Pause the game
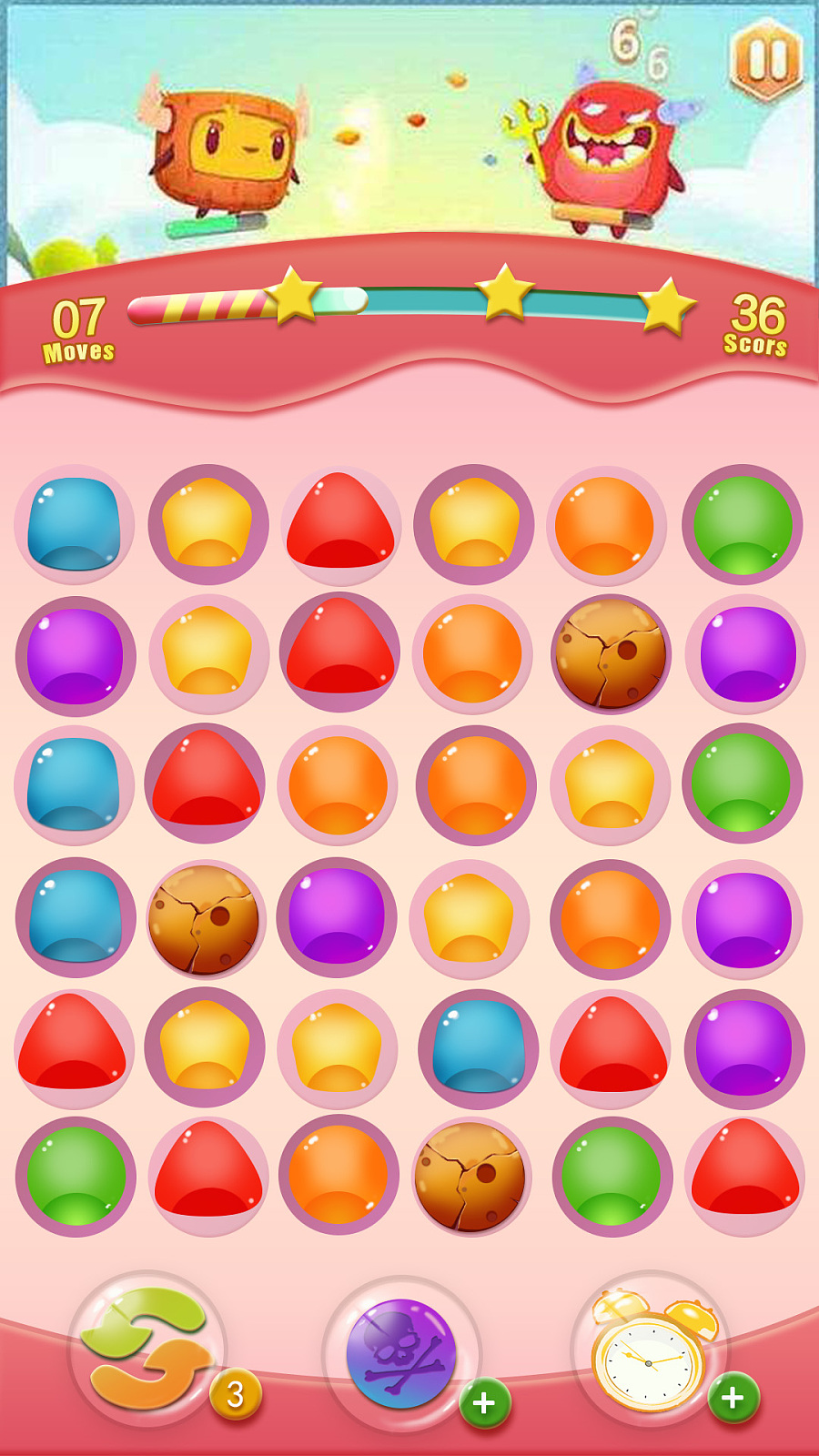 point(766,61)
